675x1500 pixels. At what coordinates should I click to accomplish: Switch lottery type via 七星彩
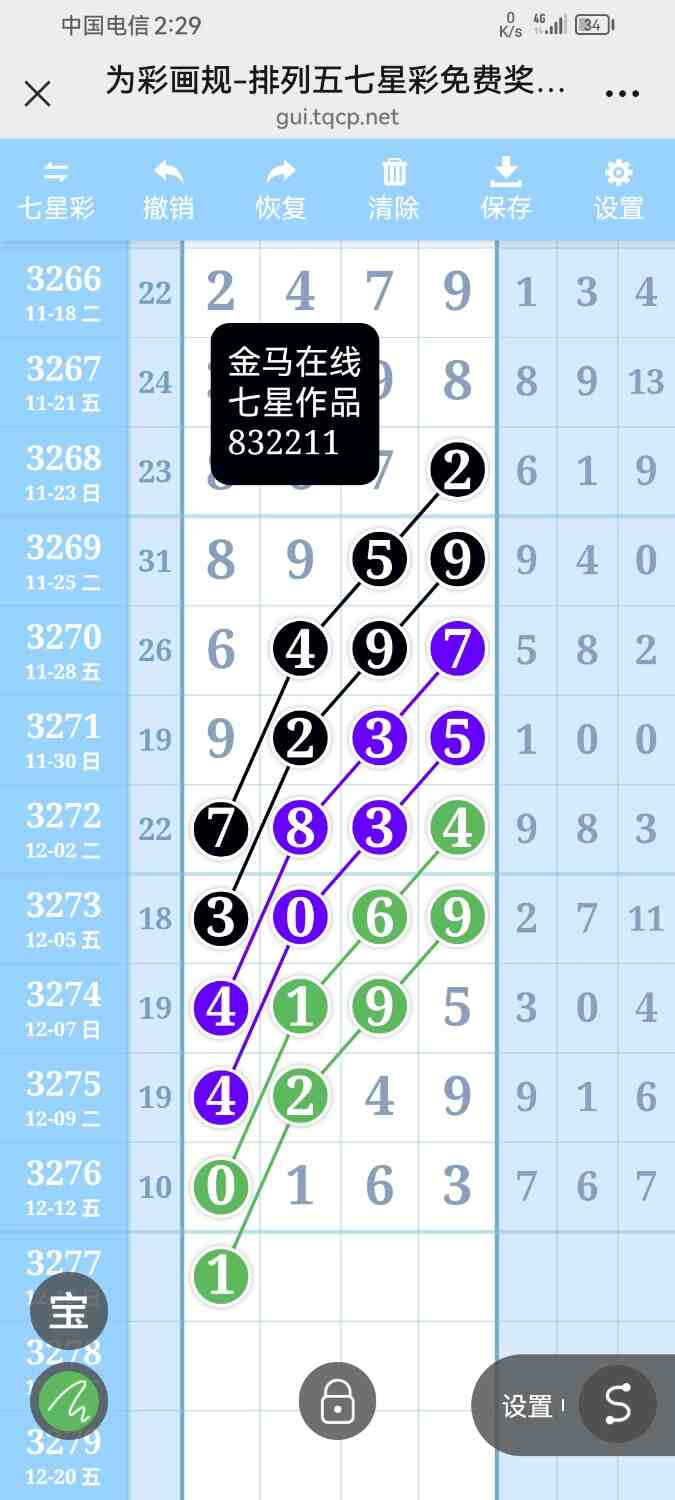coord(56,190)
